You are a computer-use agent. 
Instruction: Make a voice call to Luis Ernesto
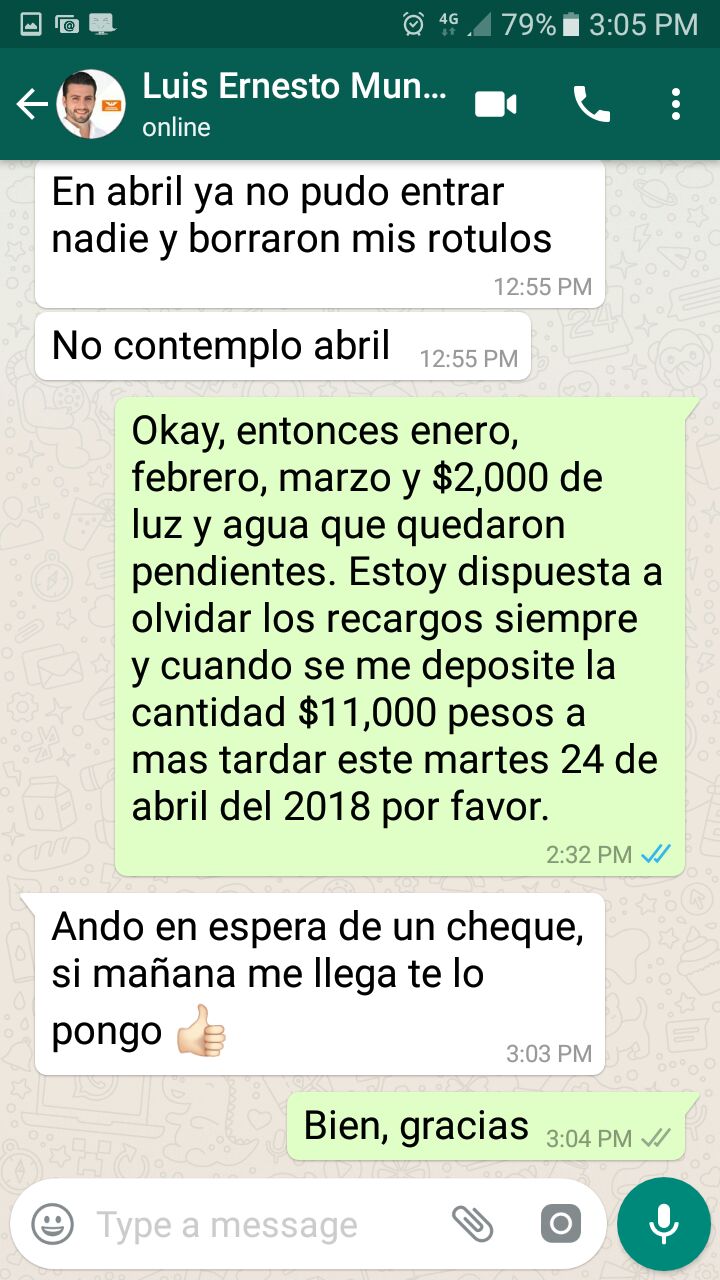(x=592, y=103)
